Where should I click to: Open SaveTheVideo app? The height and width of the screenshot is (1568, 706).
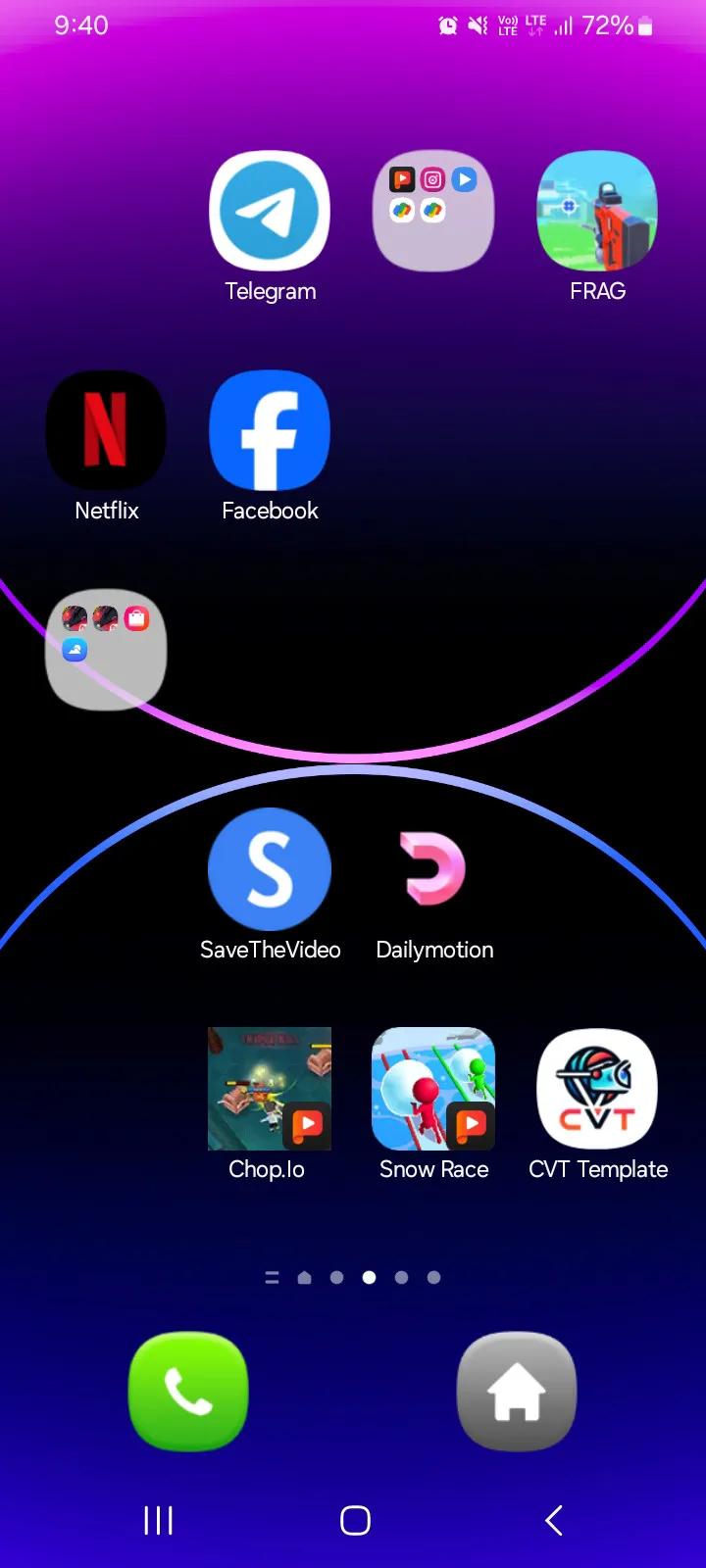270,869
